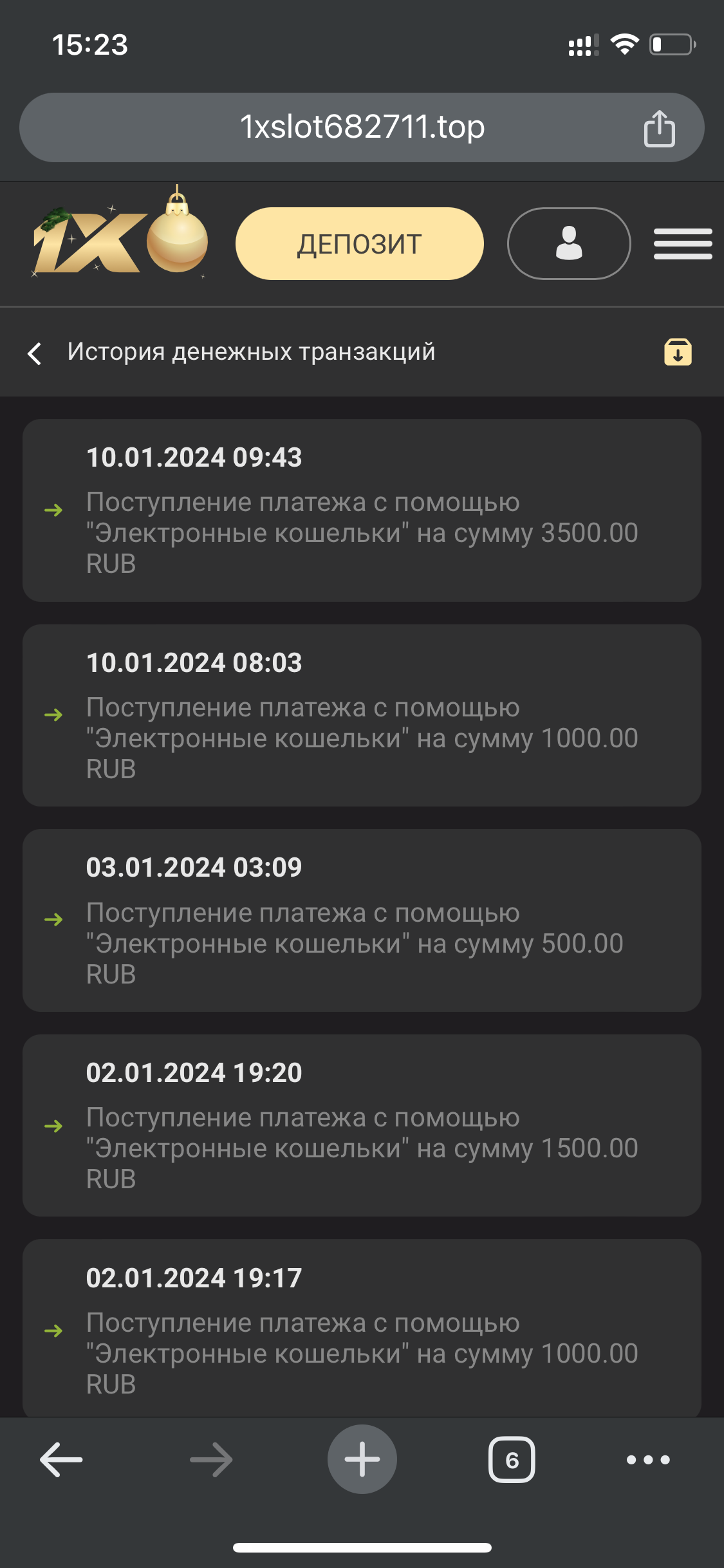Tap the ДЕПОЗИТ button
The image size is (724, 1568).
[x=359, y=244]
